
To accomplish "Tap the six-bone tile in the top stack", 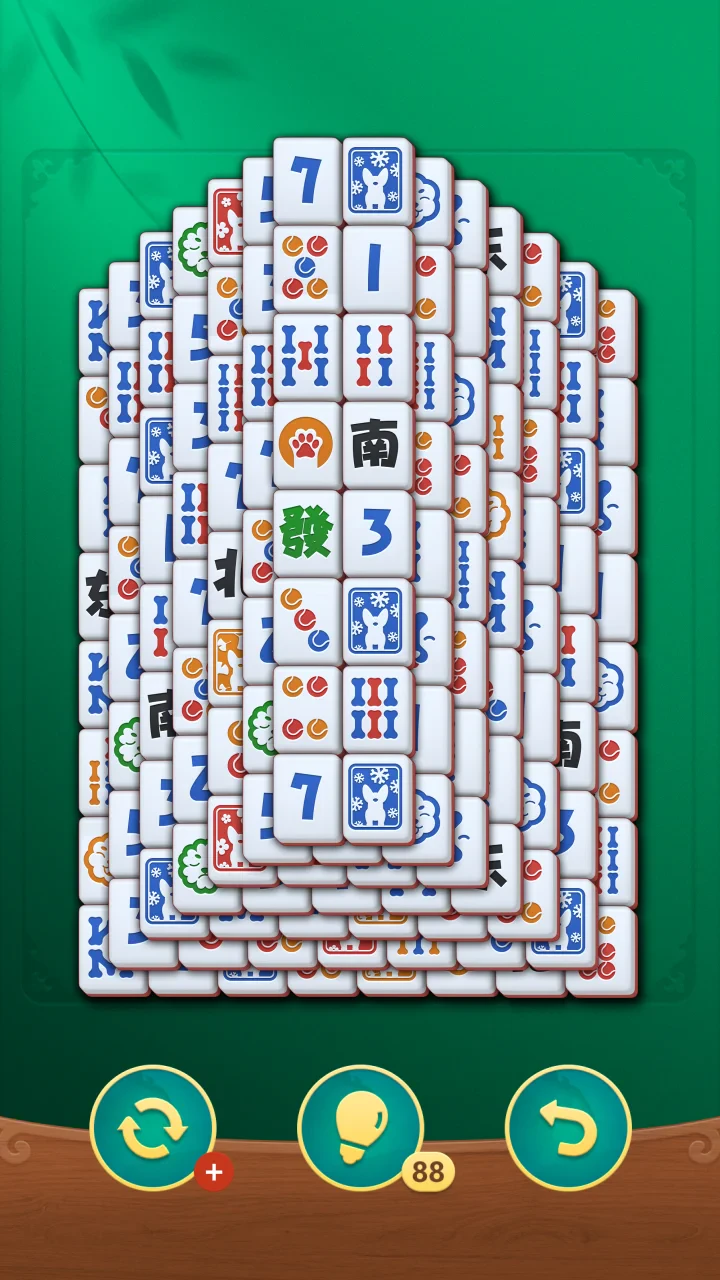I will tap(377, 708).
